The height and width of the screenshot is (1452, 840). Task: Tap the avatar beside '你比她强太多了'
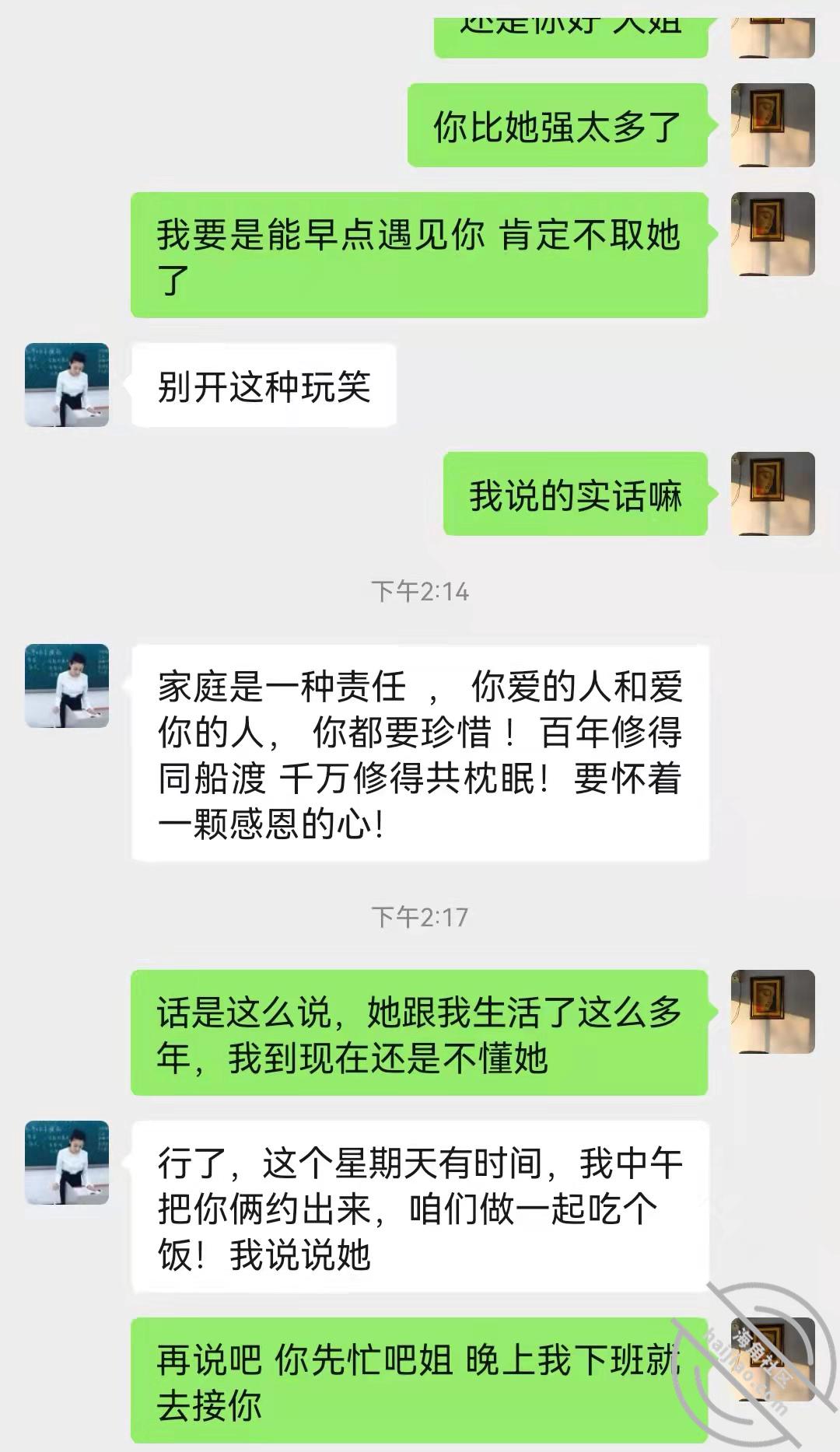click(x=772, y=125)
